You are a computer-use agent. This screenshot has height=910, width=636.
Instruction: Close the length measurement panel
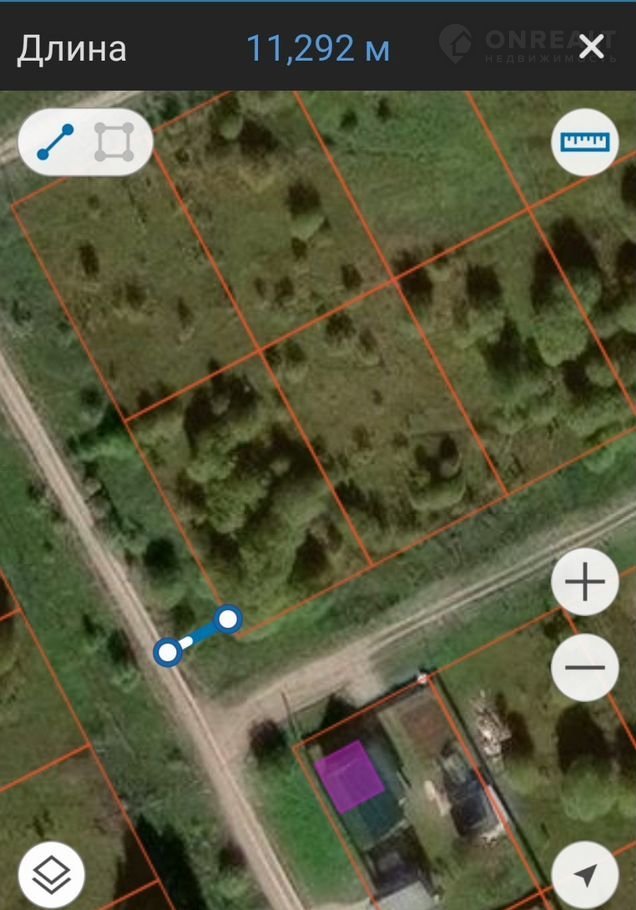coord(592,46)
